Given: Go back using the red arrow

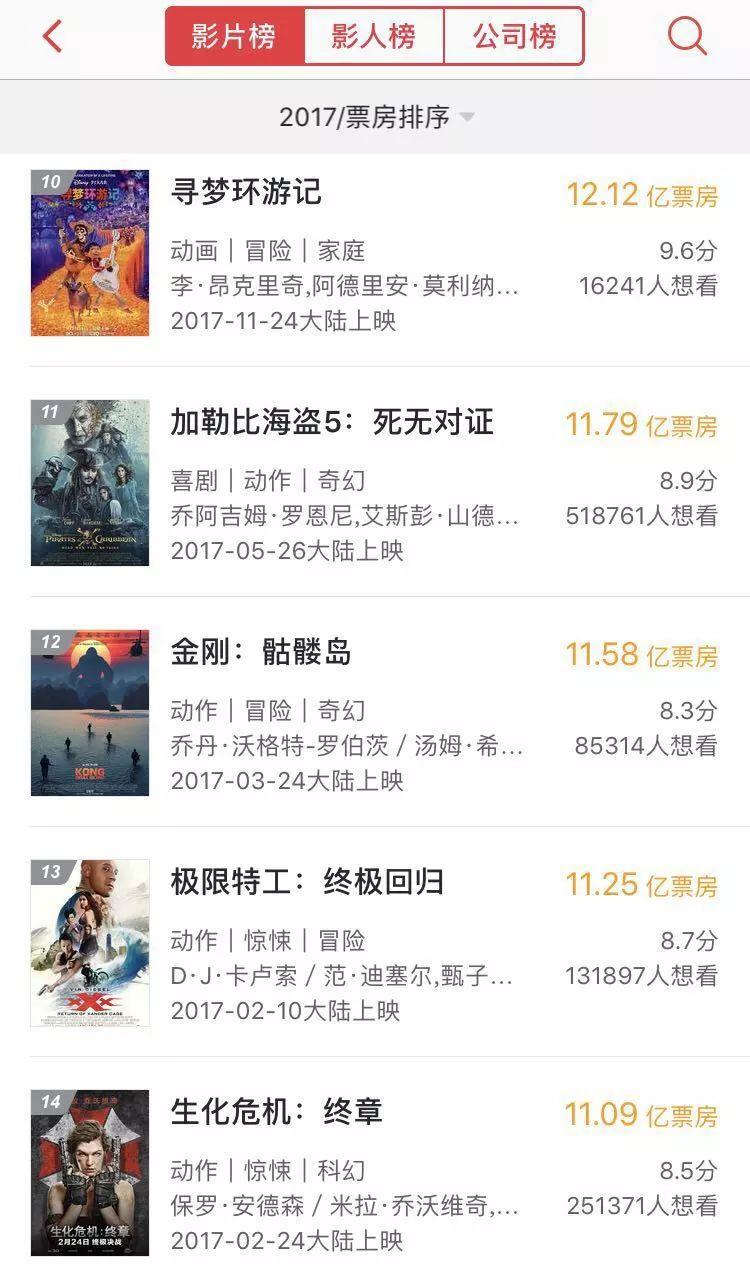Looking at the screenshot, I should (53, 37).
